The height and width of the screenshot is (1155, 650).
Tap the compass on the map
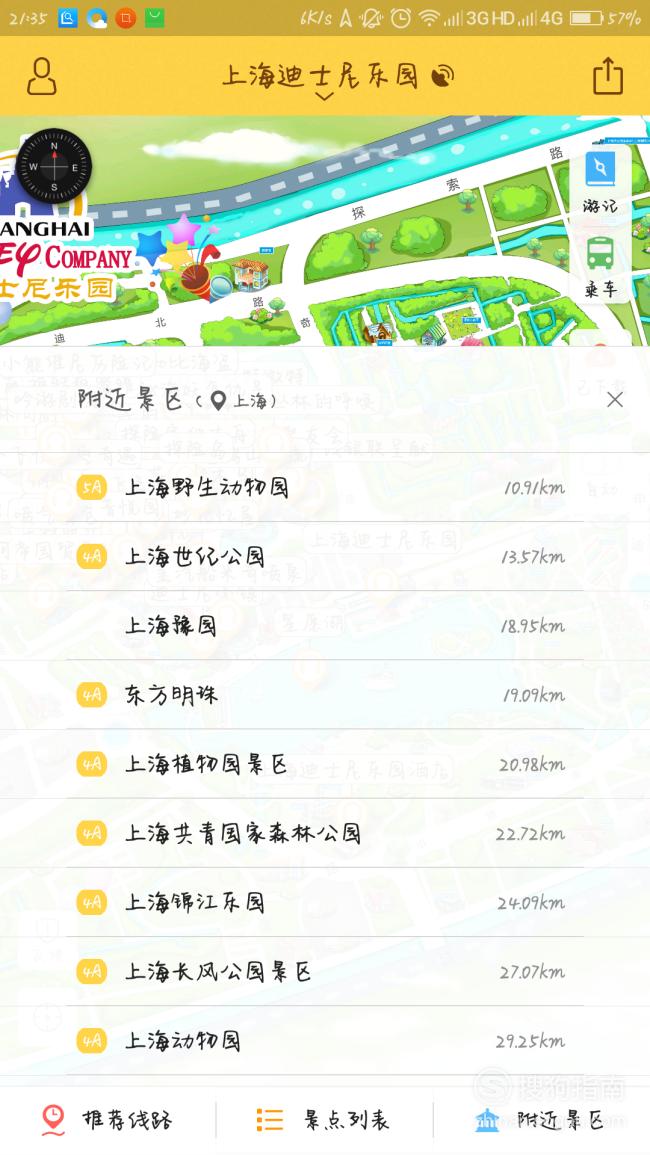click(x=54, y=166)
